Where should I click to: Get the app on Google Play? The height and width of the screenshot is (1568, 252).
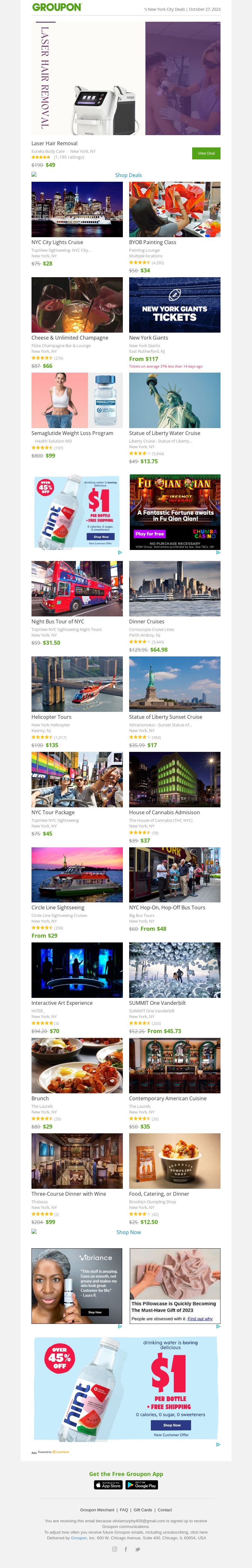pyautogui.click(x=142, y=1485)
